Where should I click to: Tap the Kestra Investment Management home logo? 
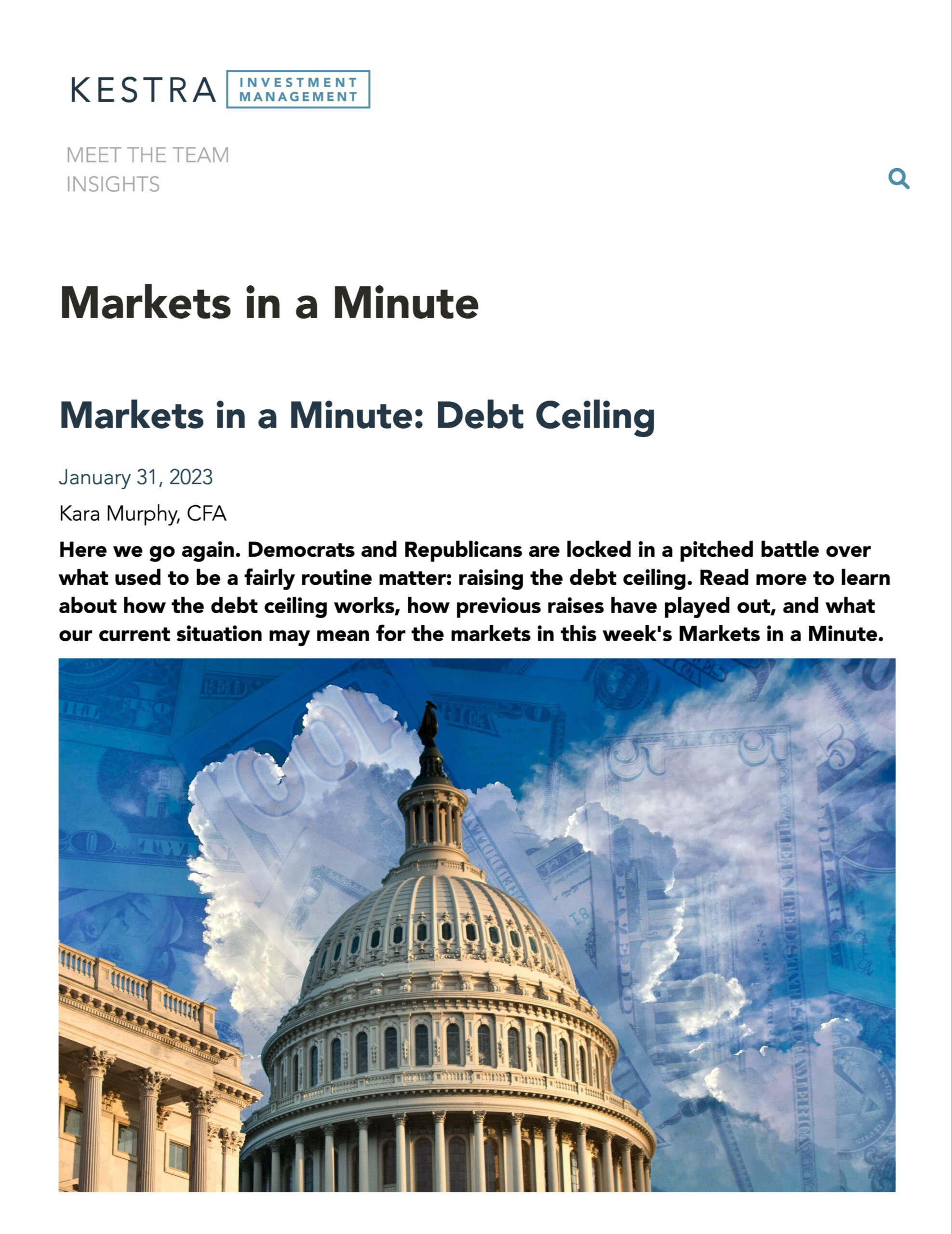tap(220, 89)
